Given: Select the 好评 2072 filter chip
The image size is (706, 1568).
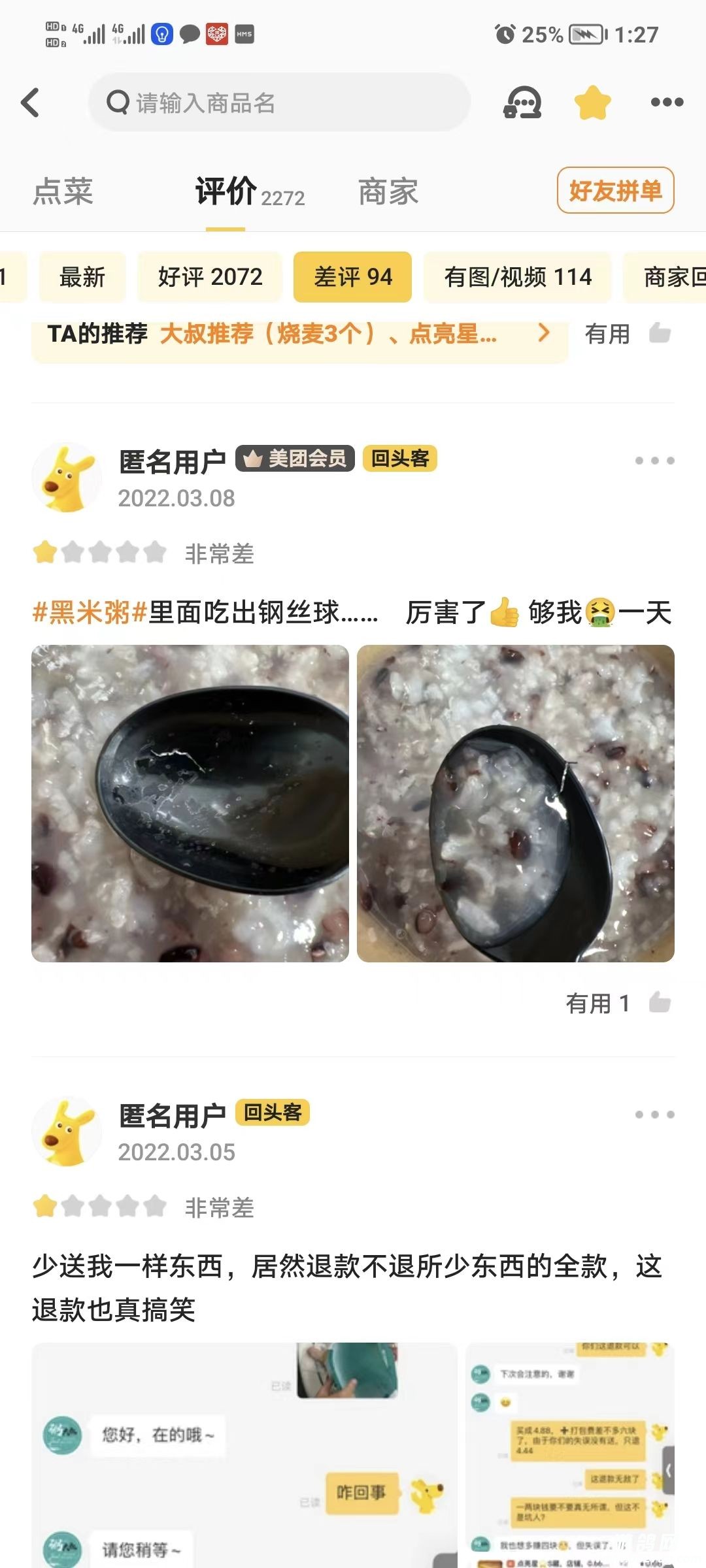Looking at the screenshot, I should [210, 277].
